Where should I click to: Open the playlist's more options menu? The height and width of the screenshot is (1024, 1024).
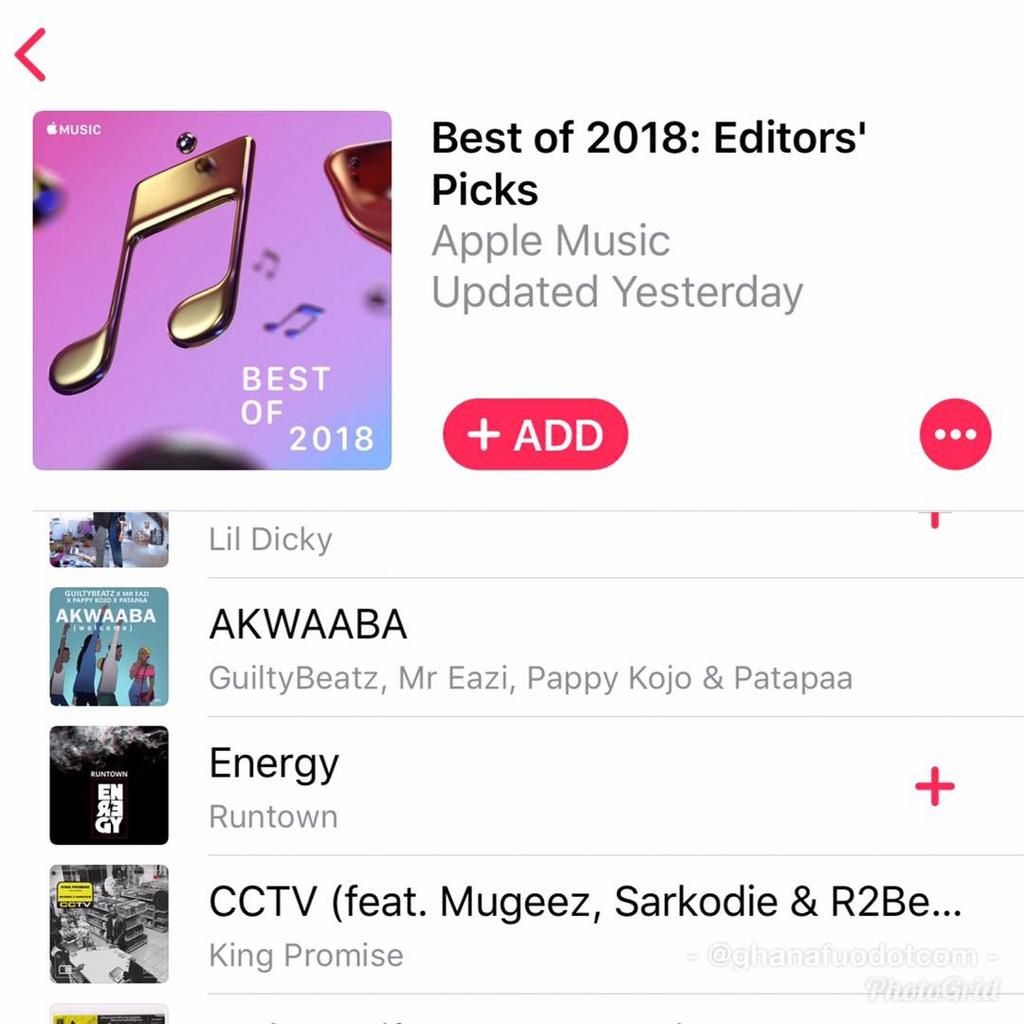pos(954,435)
